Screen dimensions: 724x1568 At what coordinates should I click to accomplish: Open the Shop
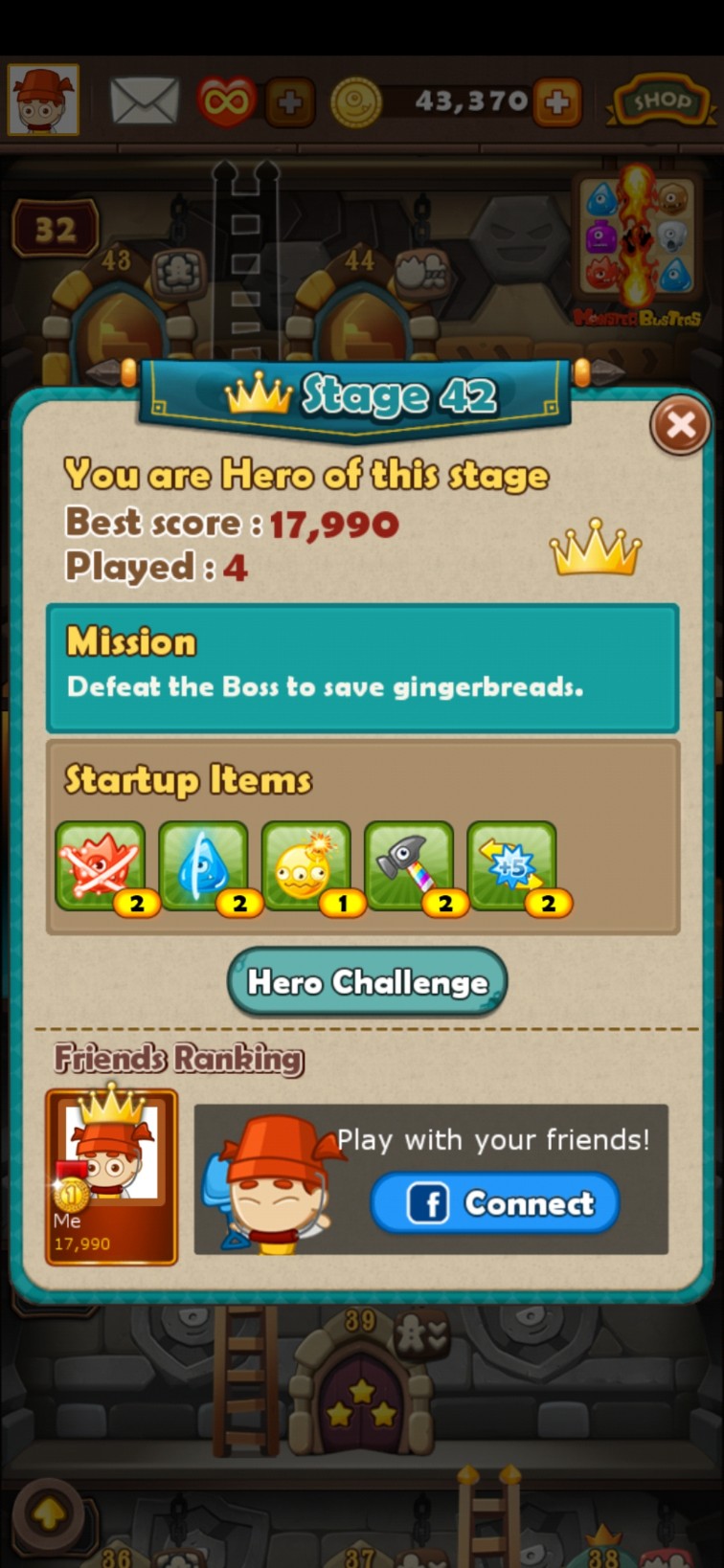(x=659, y=101)
